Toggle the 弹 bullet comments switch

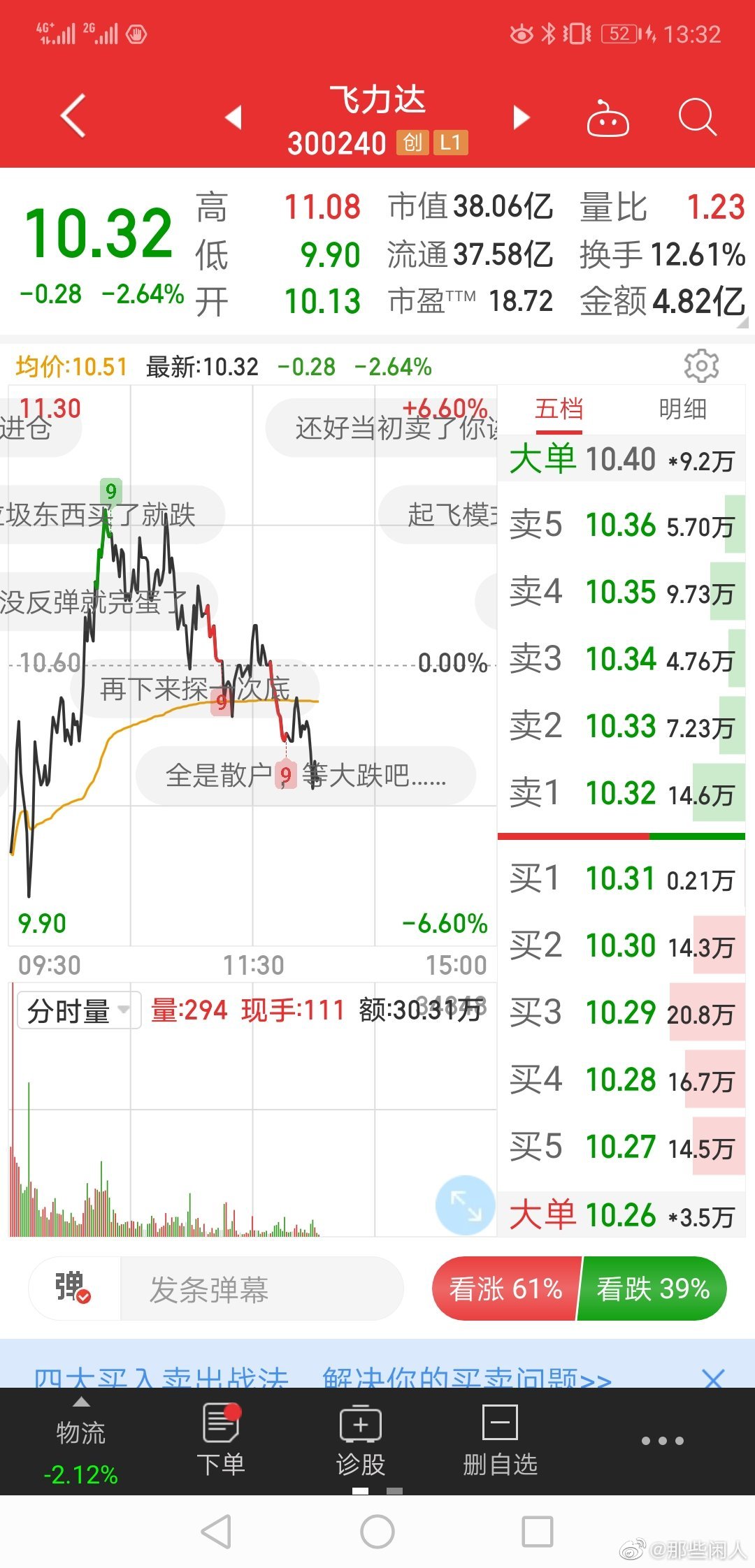74,1288
